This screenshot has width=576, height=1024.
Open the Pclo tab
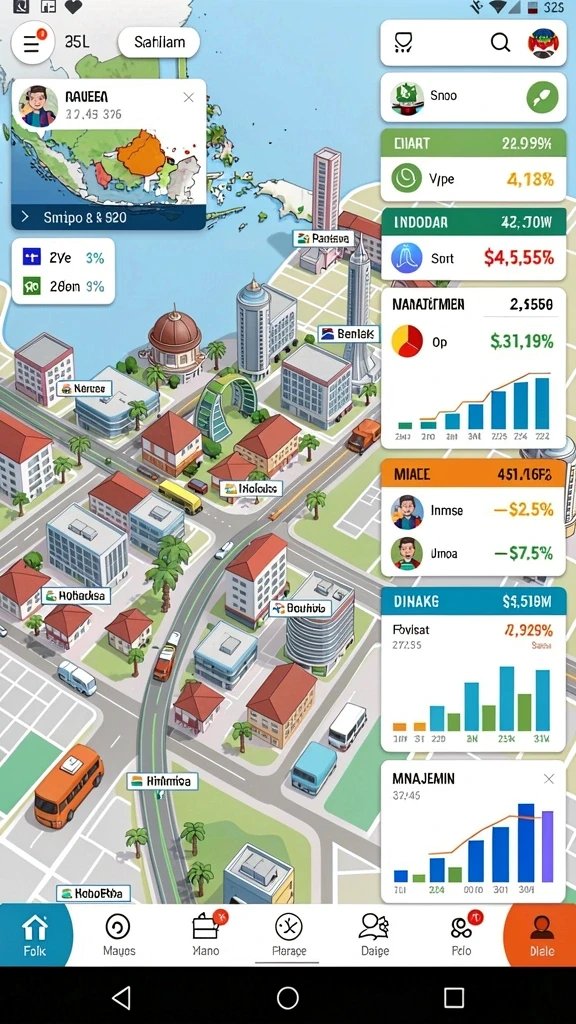click(x=461, y=935)
